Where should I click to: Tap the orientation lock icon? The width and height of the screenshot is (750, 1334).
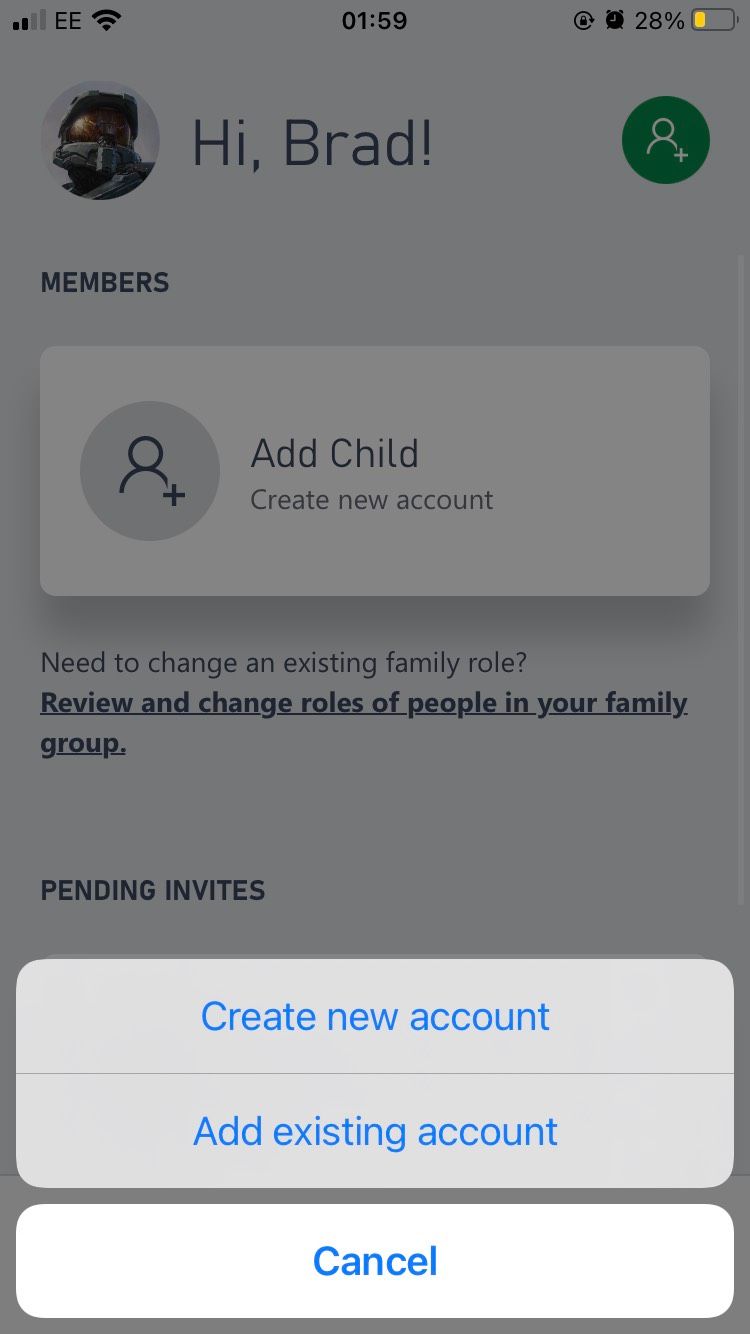583,20
